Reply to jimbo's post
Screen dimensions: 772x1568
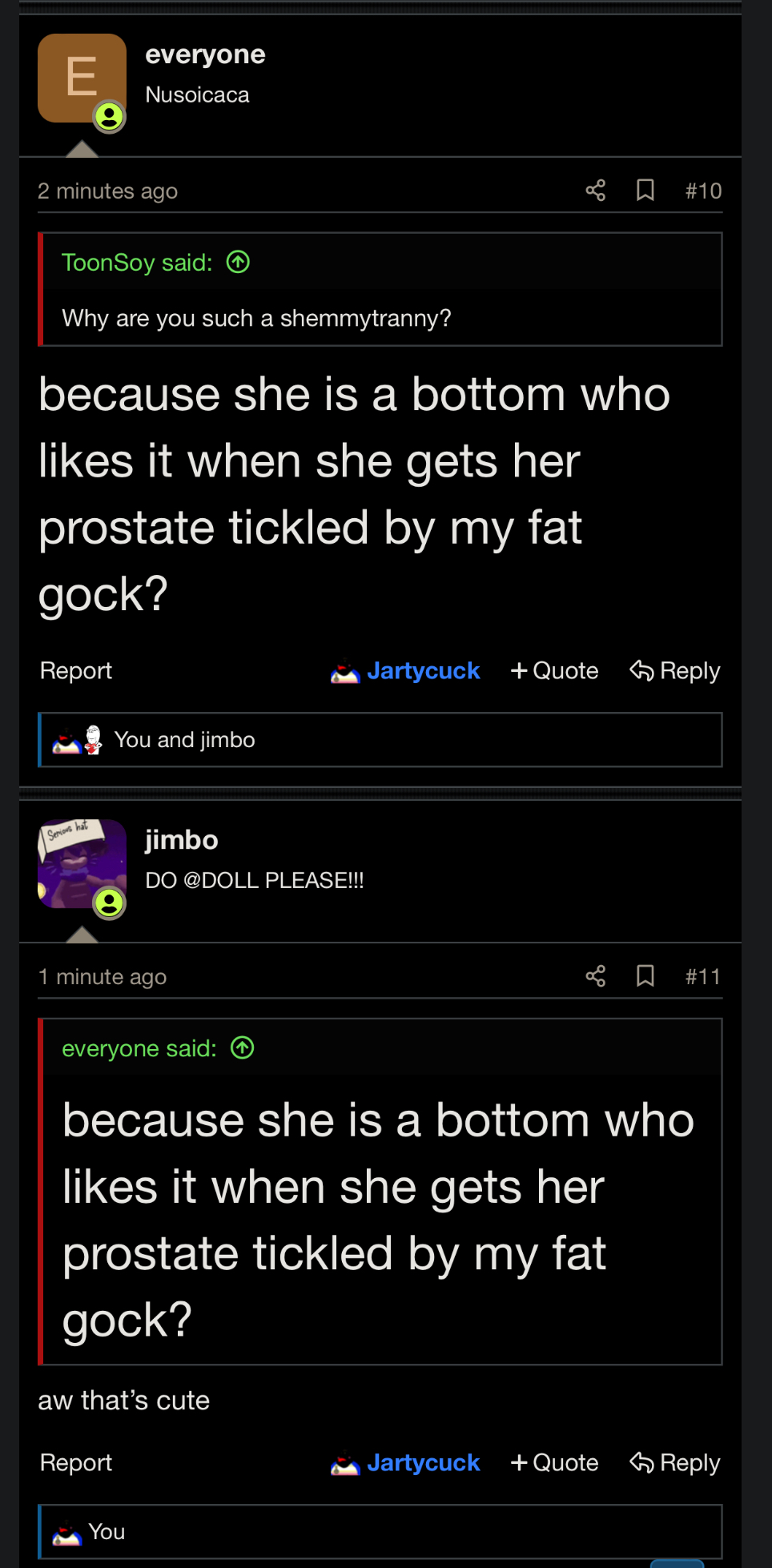pyautogui.click(x=675, y=1462)
